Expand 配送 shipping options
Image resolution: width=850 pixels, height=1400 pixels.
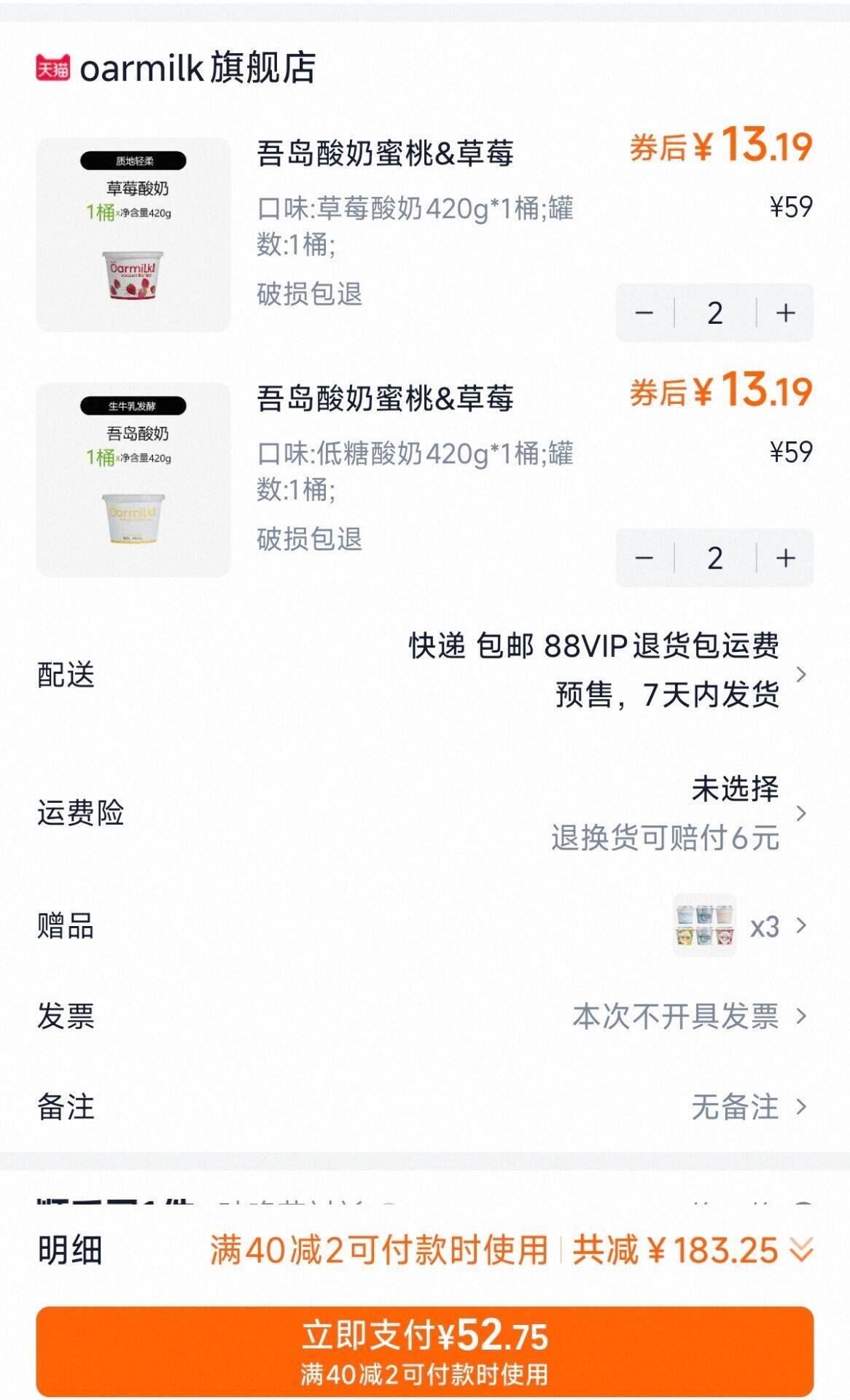click(x=802, y=674)
